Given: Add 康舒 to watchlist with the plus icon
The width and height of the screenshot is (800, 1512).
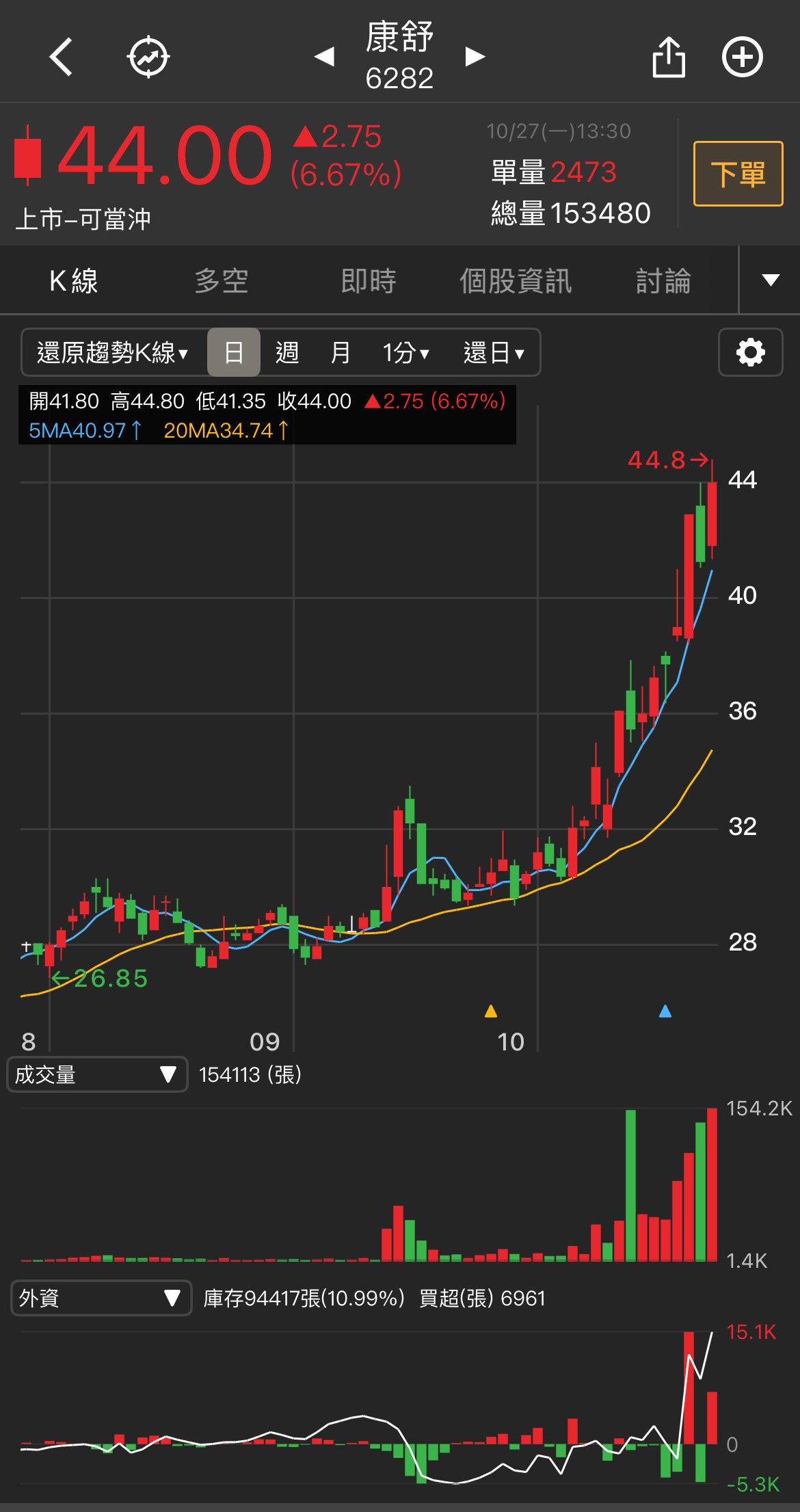Looking at the screenshot, I should [x=743, y=57].
